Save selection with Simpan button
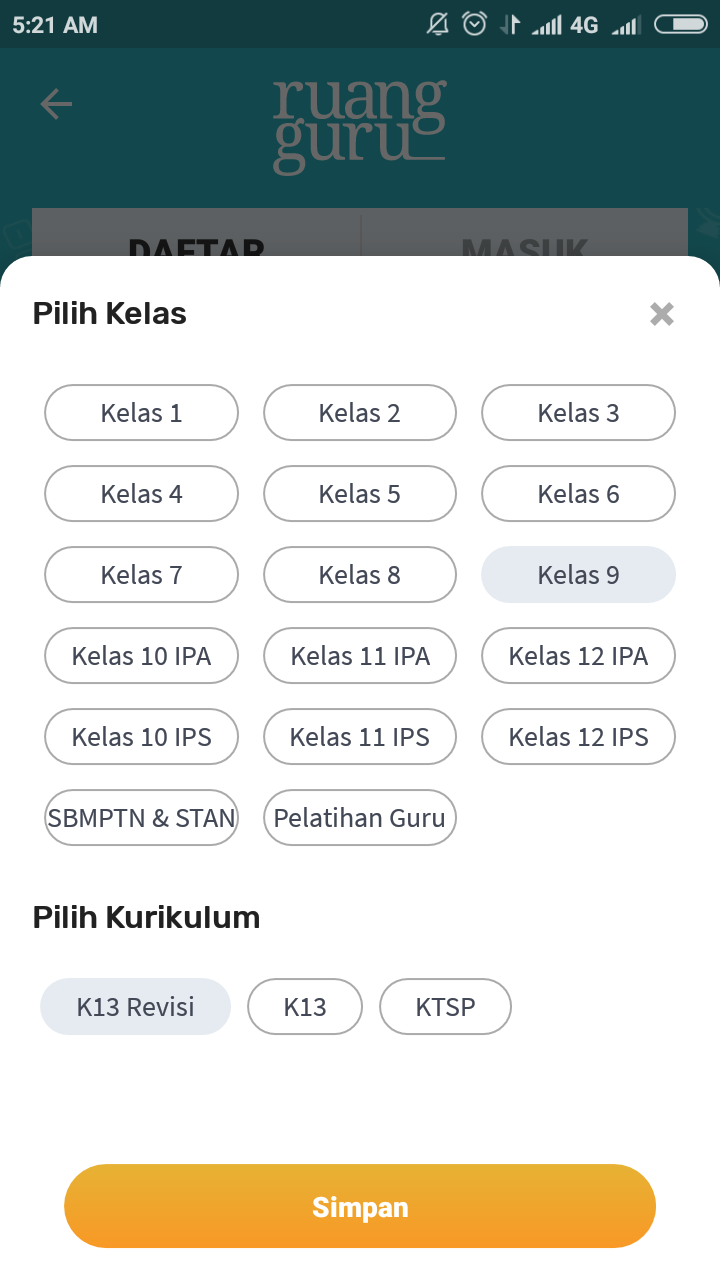Screen dimensions: 720x1280 (x=360, y=1206)
